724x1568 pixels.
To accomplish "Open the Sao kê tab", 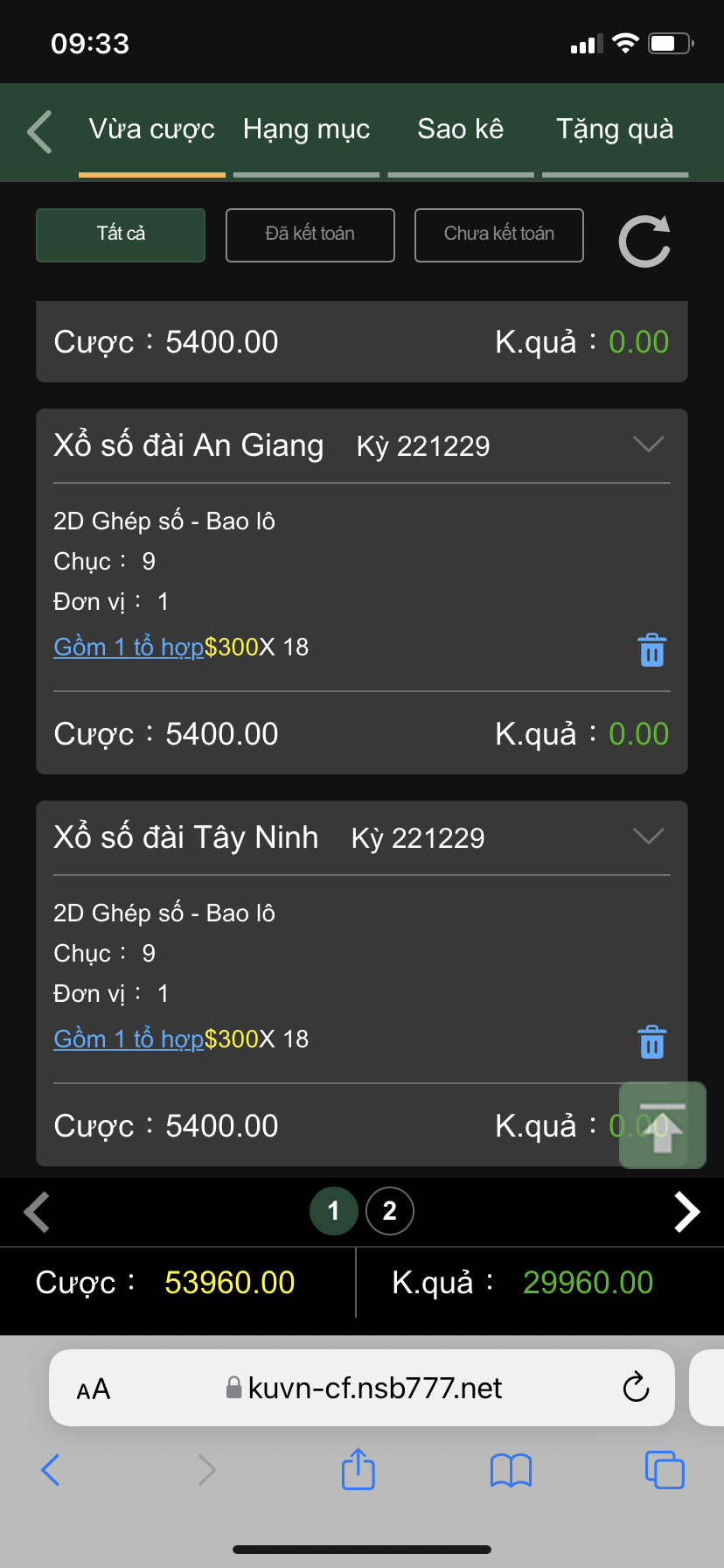I will coord(461,130).
